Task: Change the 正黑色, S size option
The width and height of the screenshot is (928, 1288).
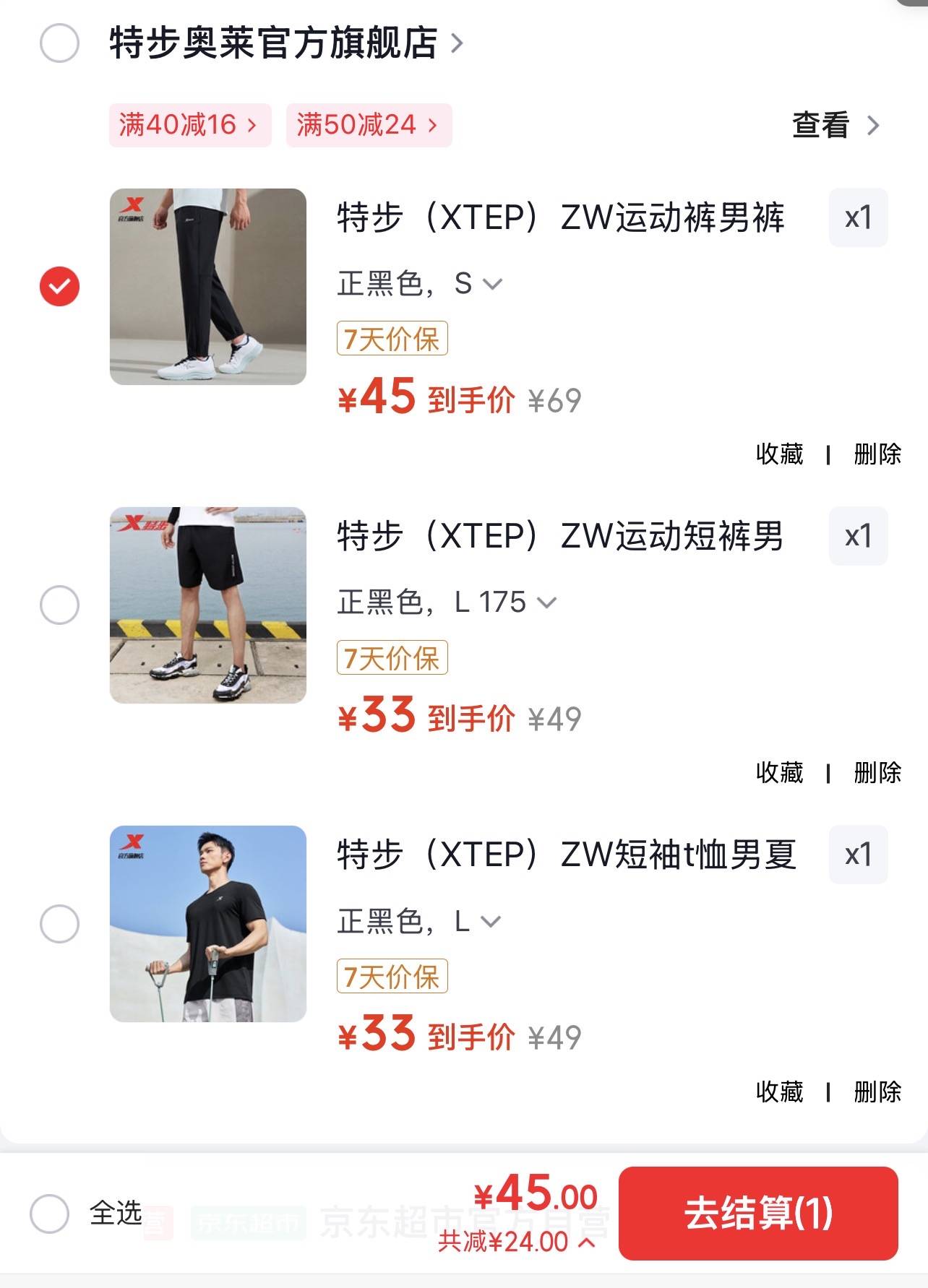Action: coord(419,284)
